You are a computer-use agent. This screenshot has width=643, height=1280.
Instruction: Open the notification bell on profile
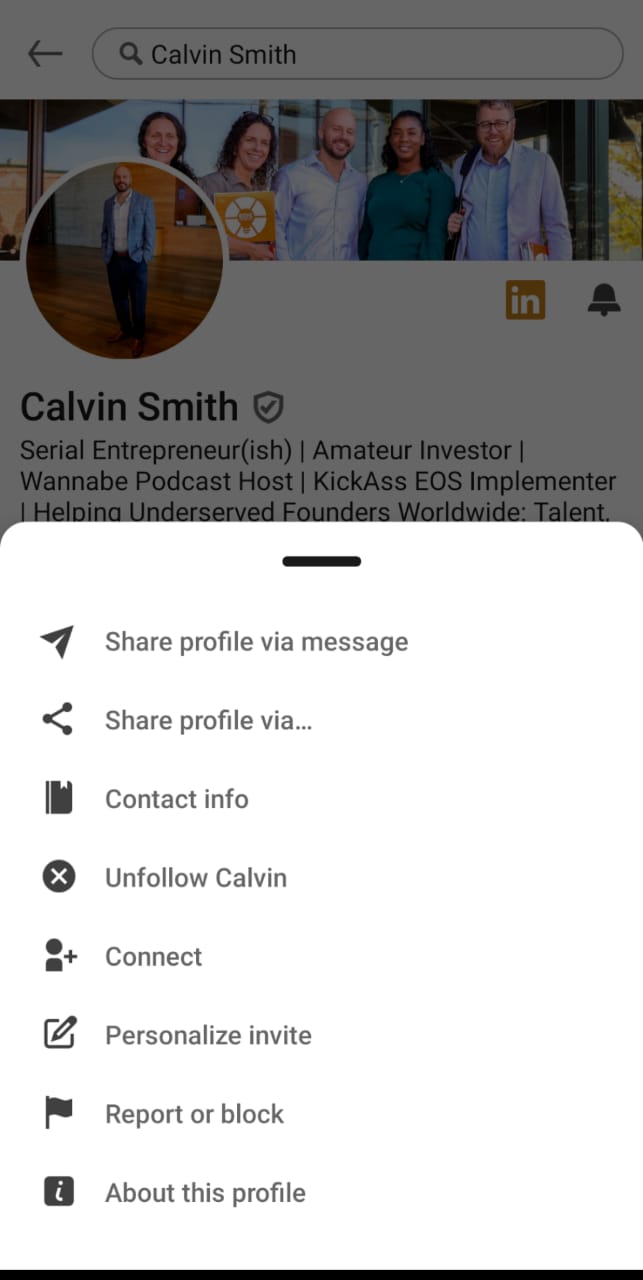603,300
